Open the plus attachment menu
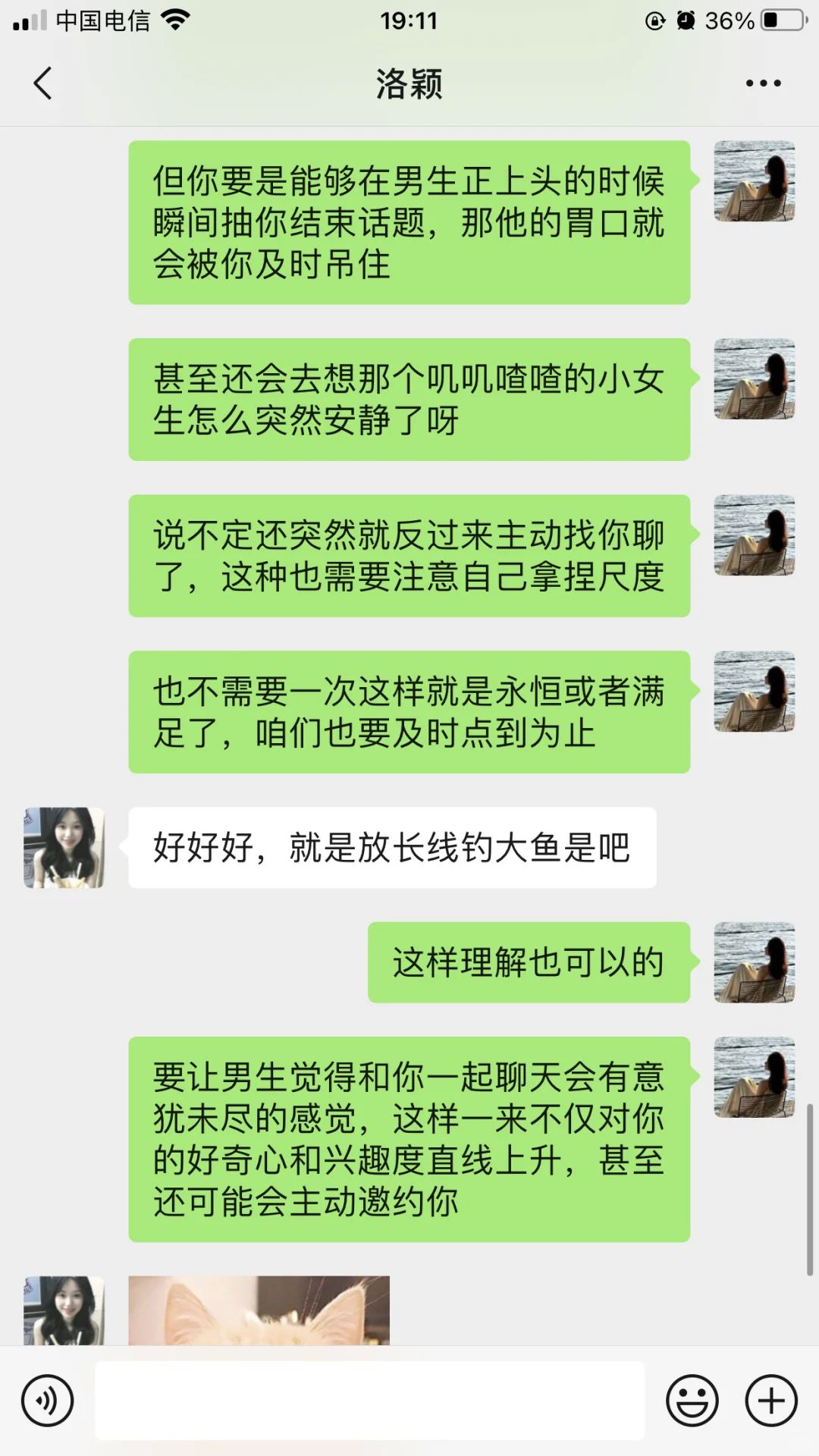 (771, 1401)
